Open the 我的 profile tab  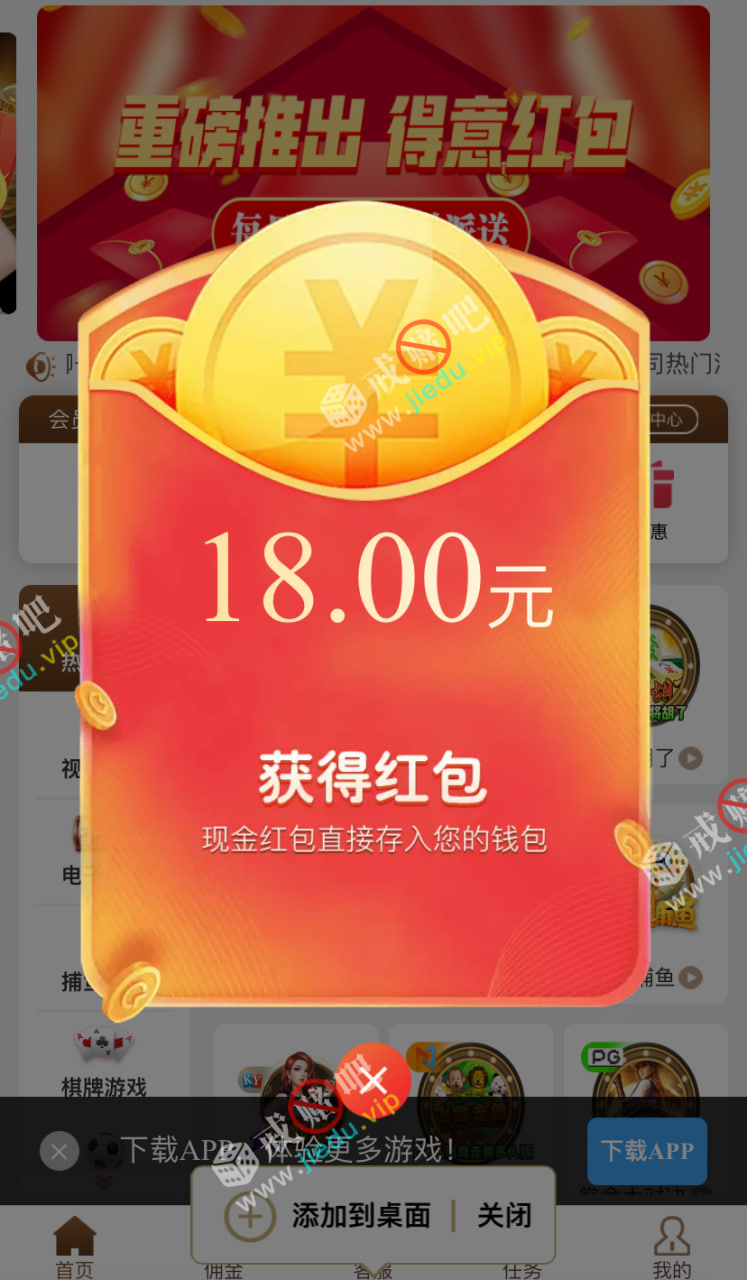(671, 1248)
